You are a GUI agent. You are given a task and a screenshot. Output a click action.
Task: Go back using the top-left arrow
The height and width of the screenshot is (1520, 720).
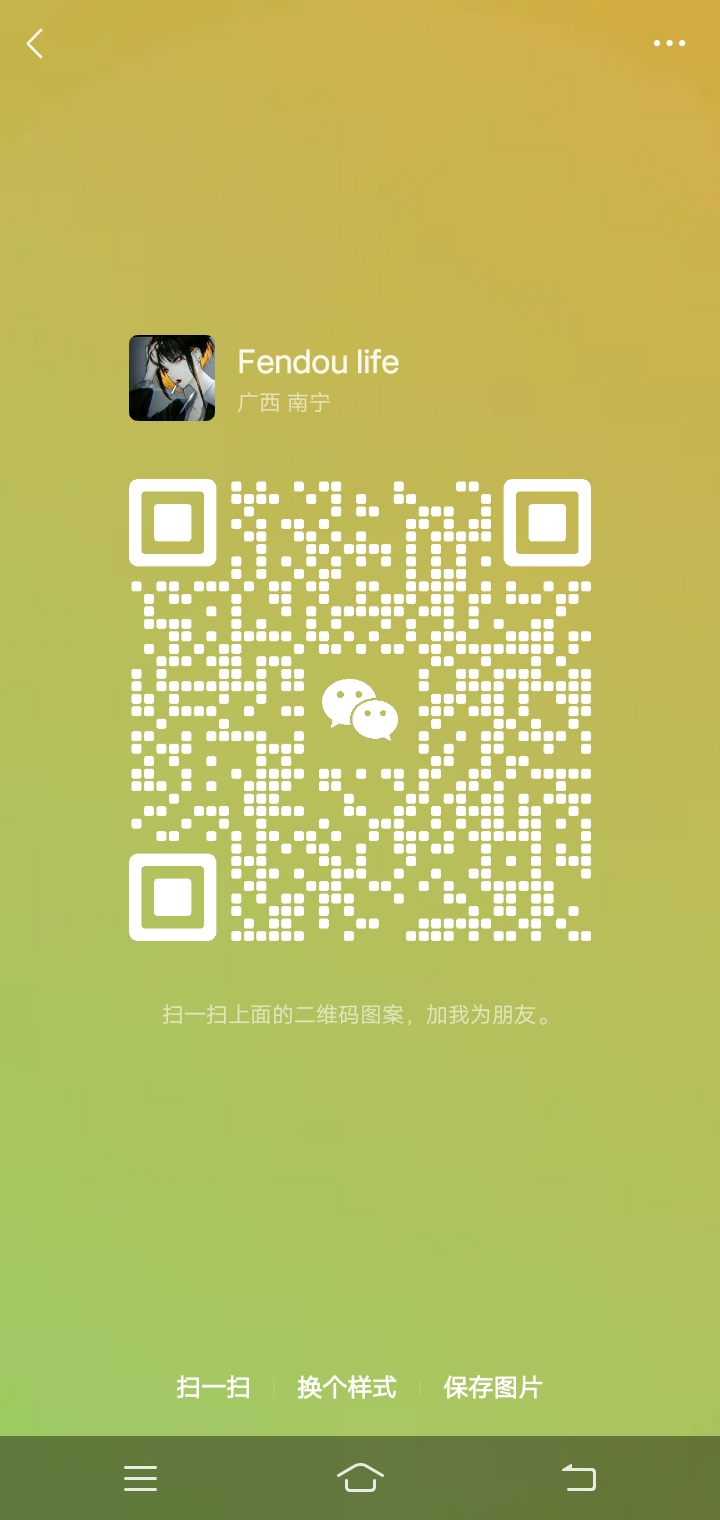click(x=35, y=44)
